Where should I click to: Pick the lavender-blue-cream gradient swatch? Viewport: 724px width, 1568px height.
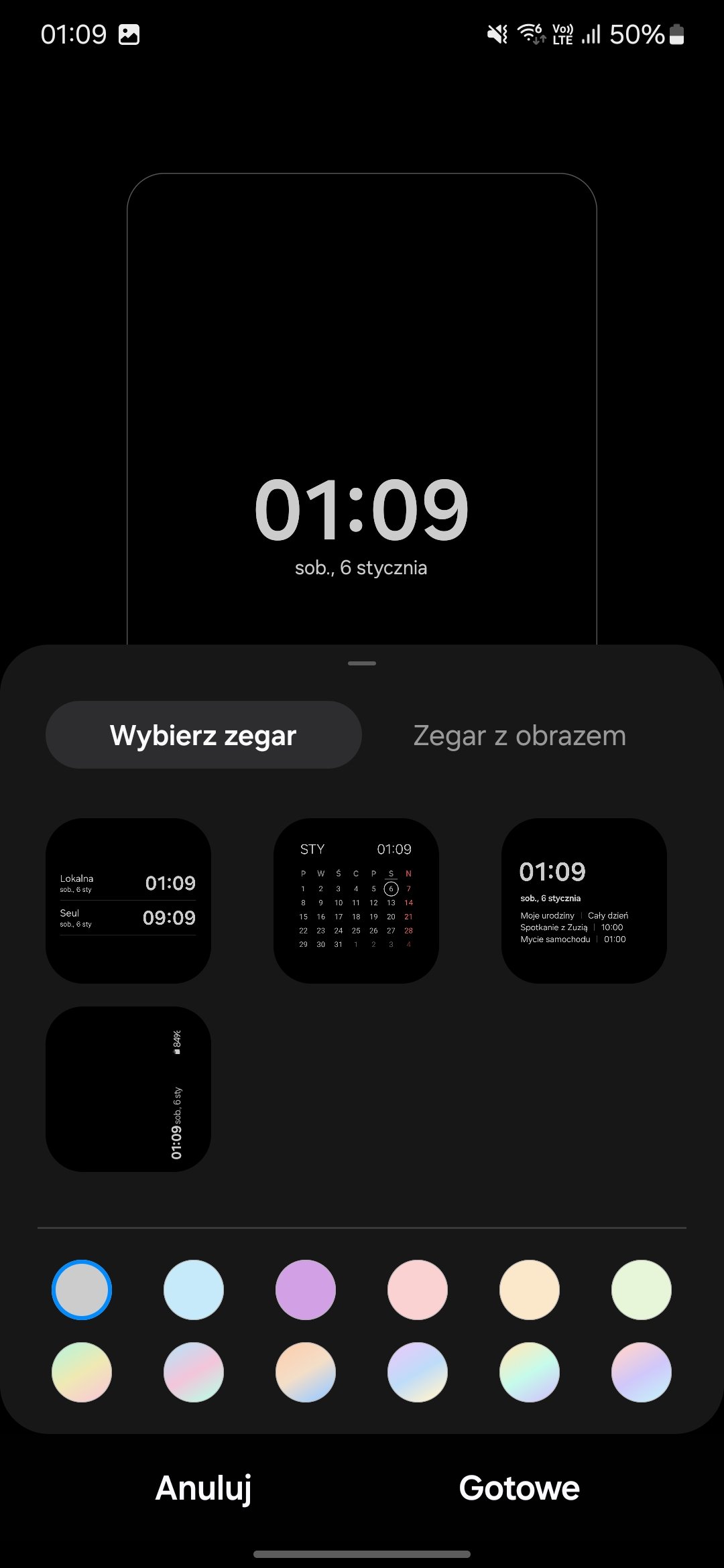pyautogui.click(x=418, y=1372)
